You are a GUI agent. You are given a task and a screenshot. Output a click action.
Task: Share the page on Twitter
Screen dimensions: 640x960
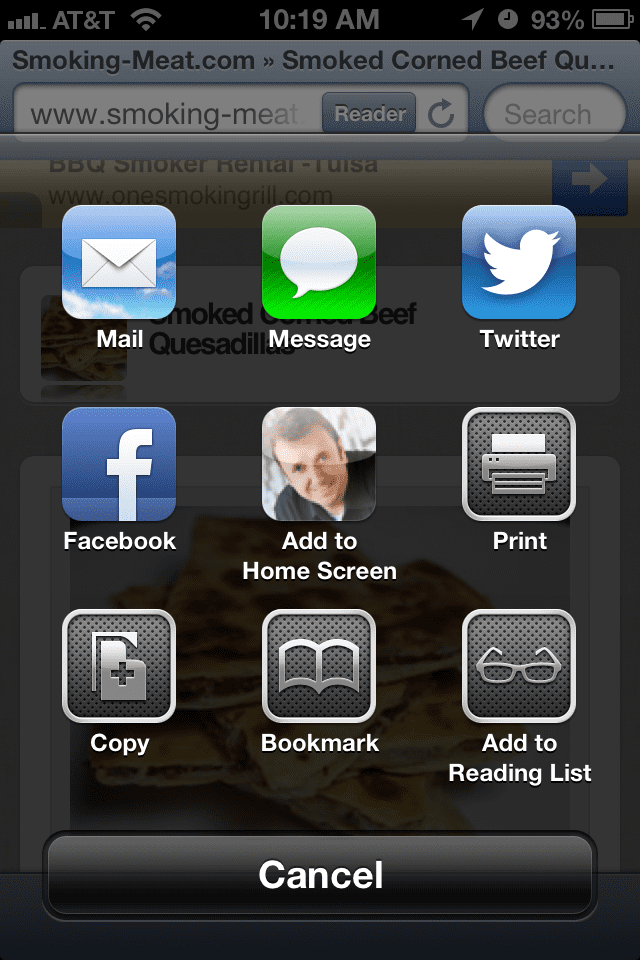point(519,262)
